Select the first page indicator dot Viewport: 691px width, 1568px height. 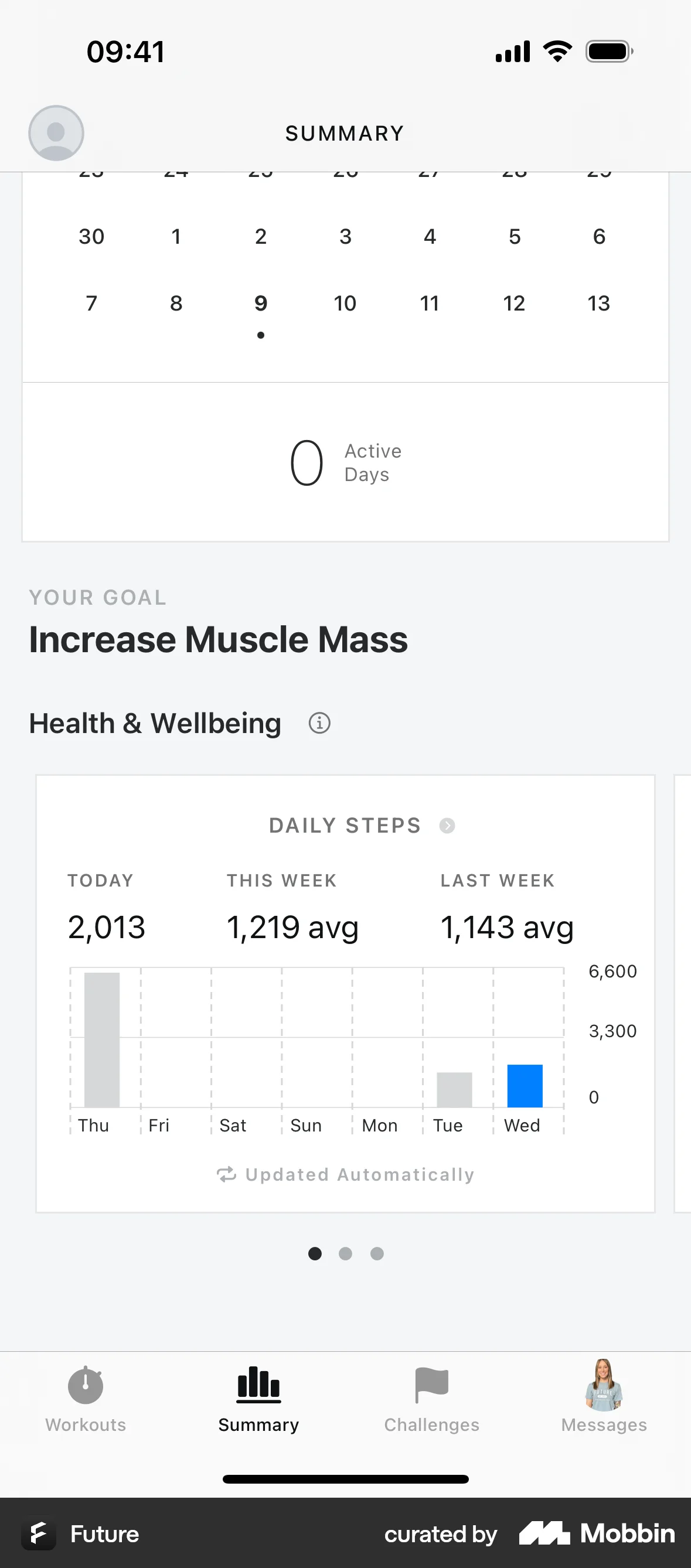315,1253
